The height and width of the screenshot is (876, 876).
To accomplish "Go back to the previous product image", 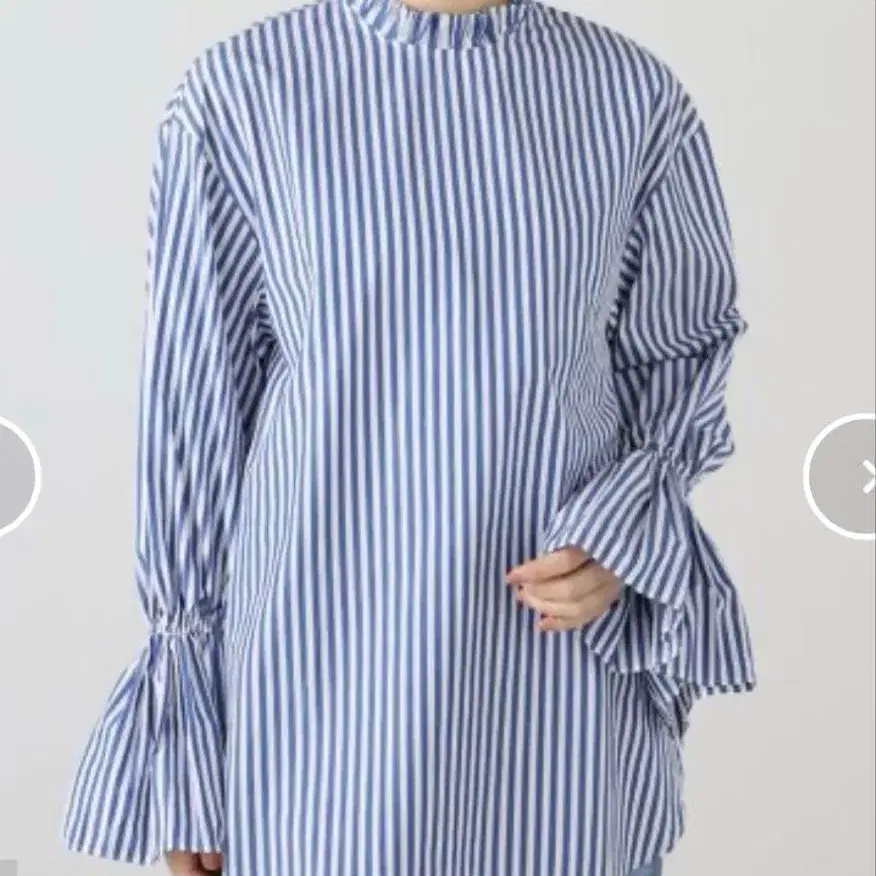I will tap(14, 477).
